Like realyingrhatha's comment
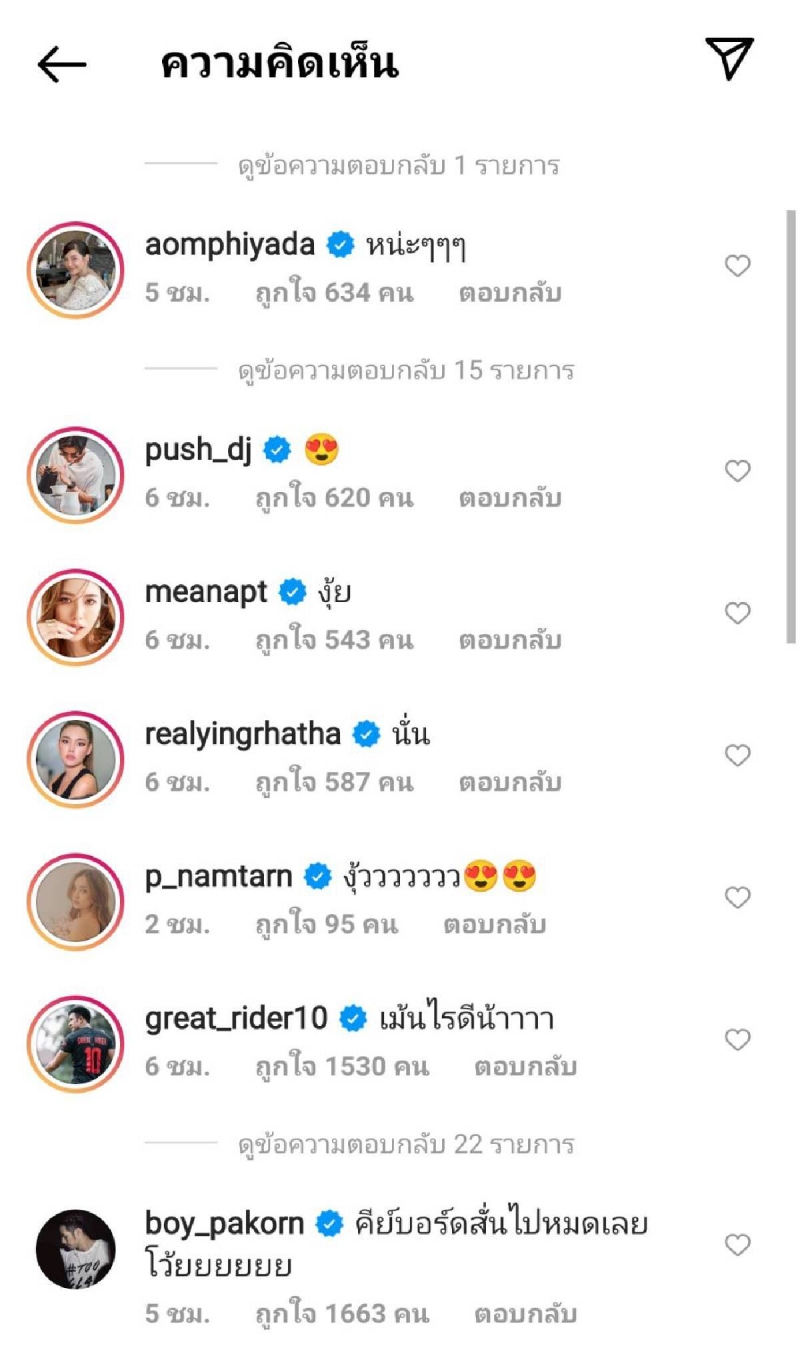The width and height of the screenshot is (800, 1348). pos(737,755)
